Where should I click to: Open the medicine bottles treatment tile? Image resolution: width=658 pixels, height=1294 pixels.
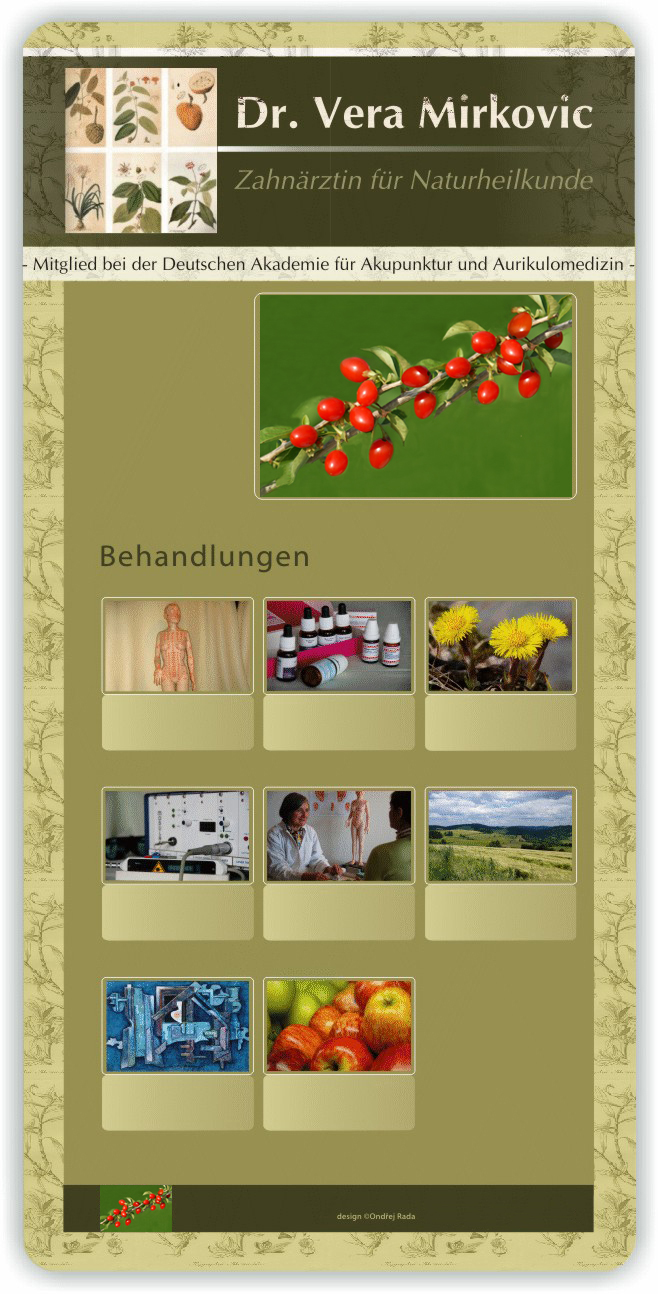[339, 646]
